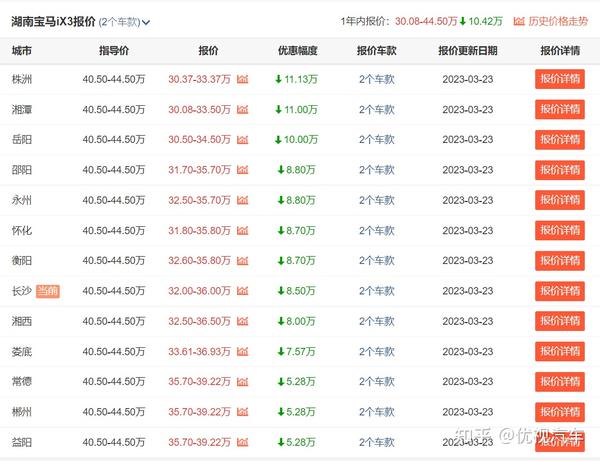
Task: Tap 报价详情 in the 湘西 row
Action: (x=560, y=322)
